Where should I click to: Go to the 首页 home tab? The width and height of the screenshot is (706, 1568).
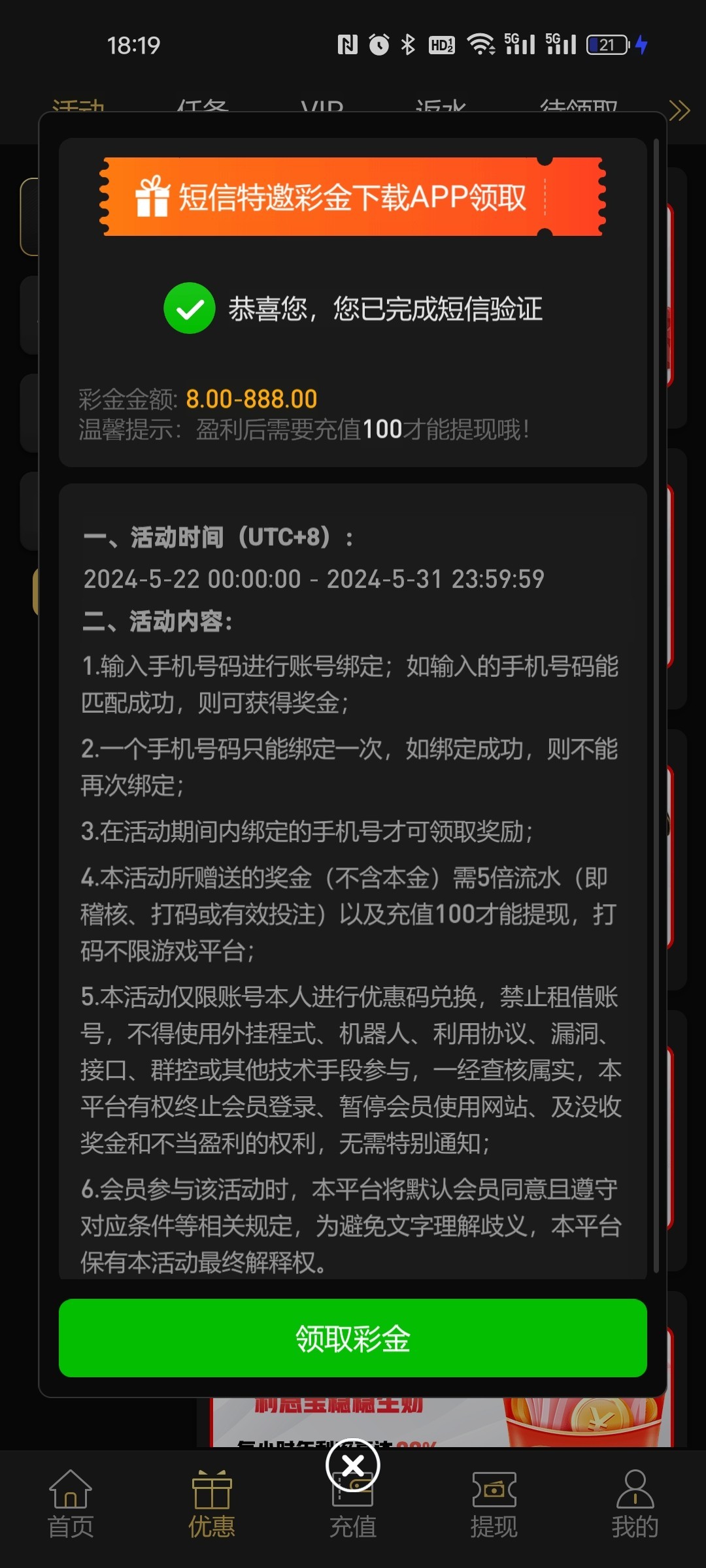[71, 1504]
